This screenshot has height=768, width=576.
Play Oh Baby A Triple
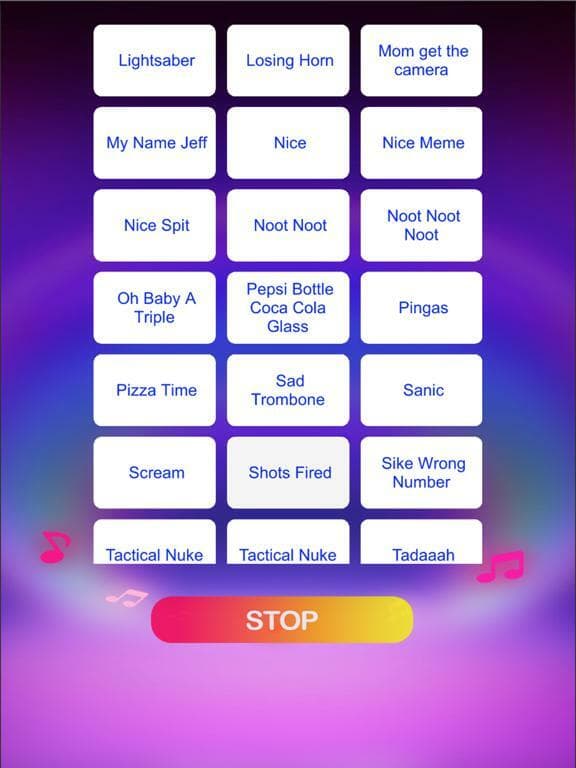[x=154, y=308]
